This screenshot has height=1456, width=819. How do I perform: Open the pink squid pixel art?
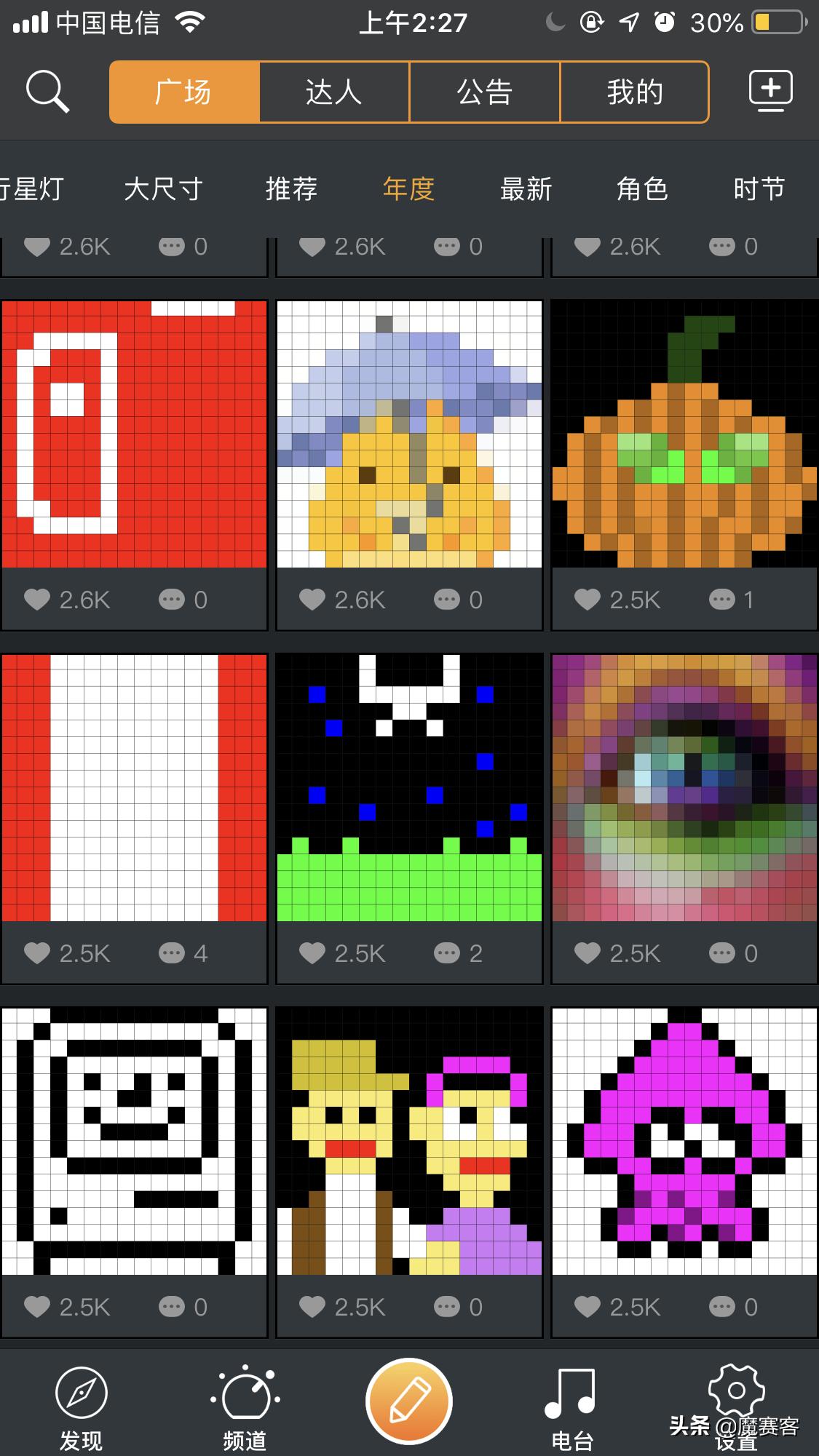(x=684, y=1141)
